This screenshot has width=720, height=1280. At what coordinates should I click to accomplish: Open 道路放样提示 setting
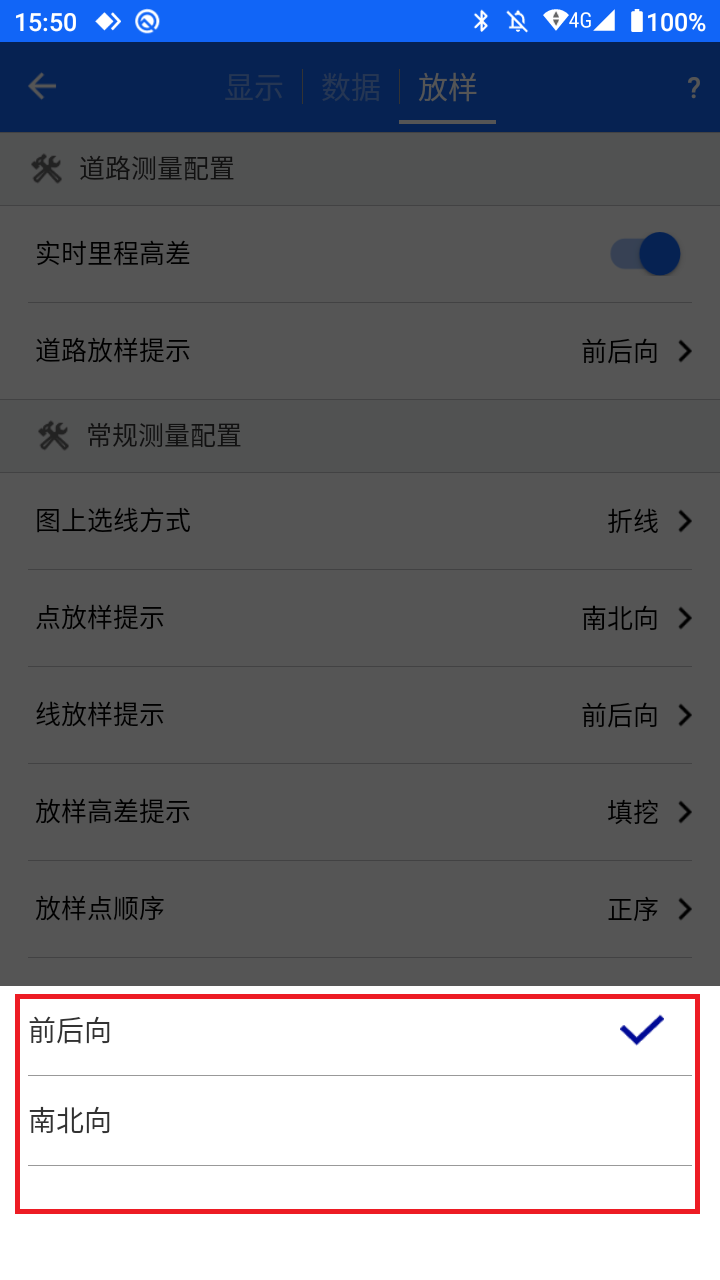360,351
